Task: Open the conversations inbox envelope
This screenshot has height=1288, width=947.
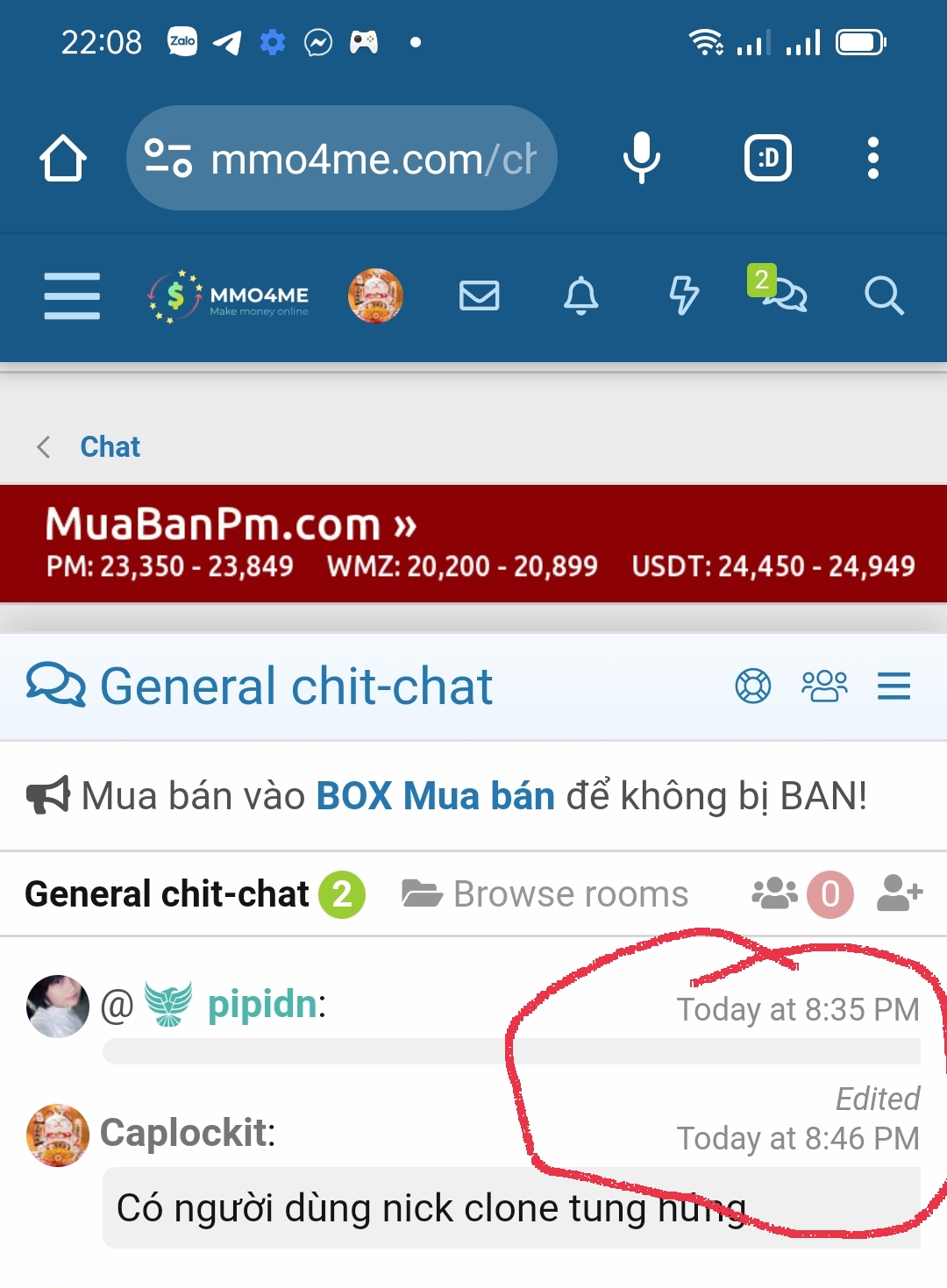Action: (x=480, y=295)
